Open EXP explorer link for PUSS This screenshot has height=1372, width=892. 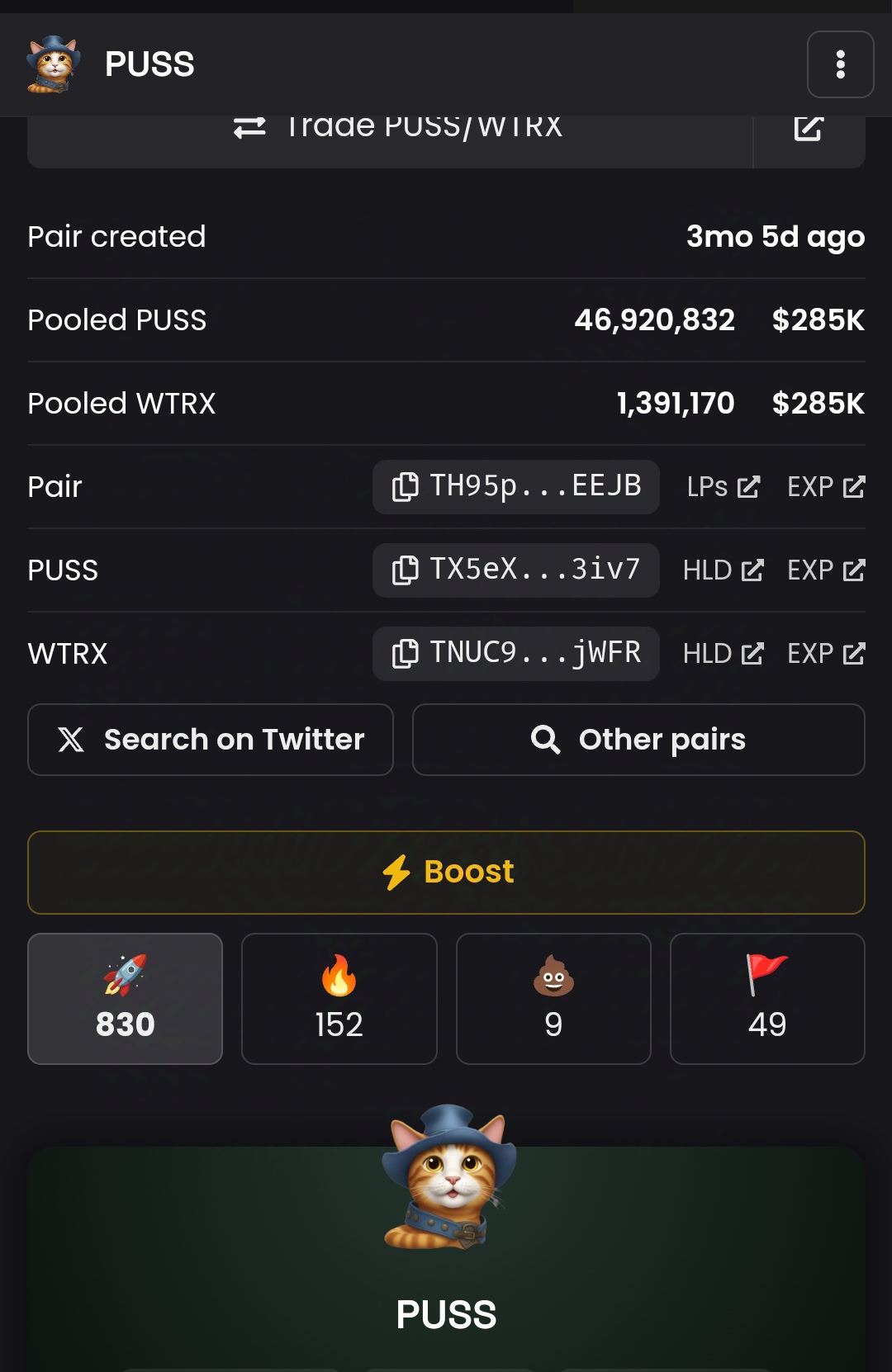point(826,570)
